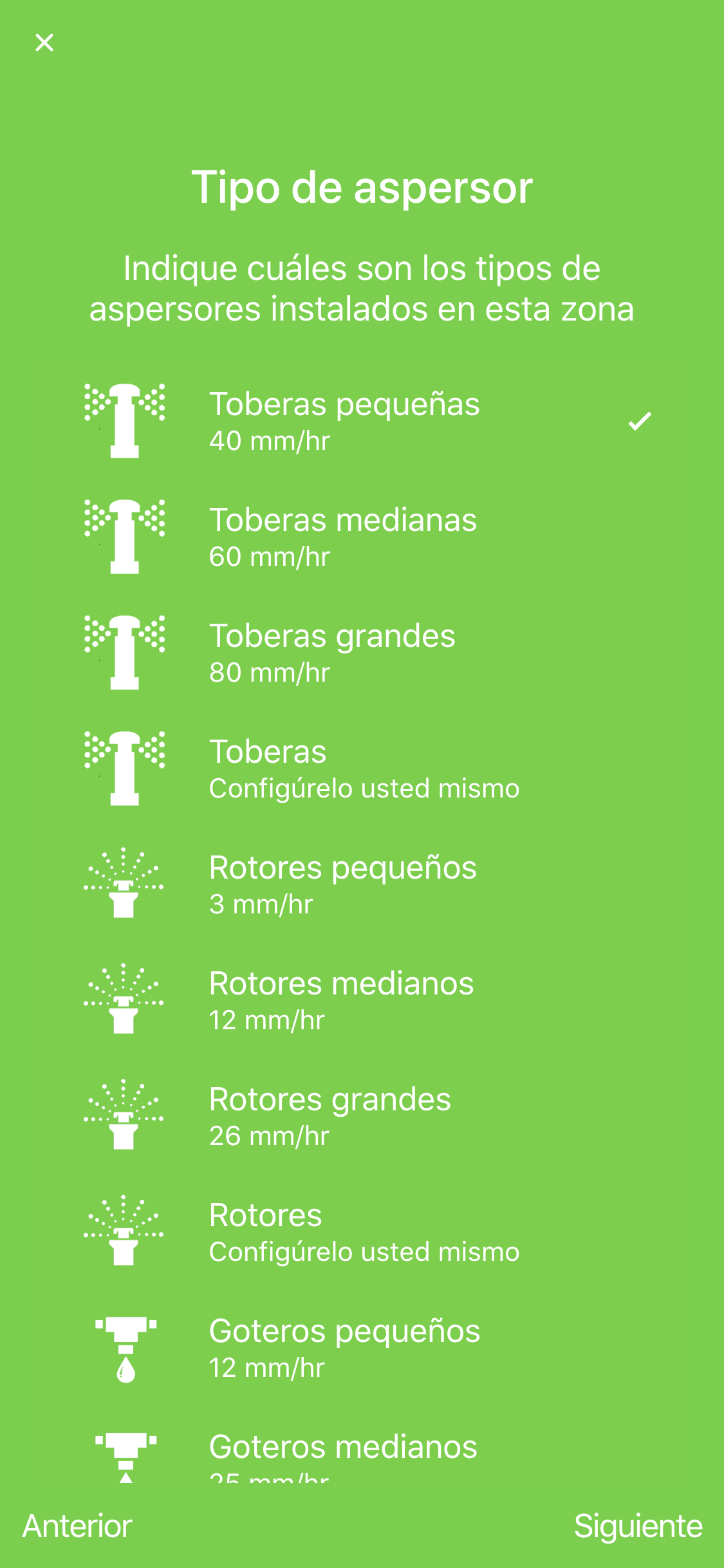Pick Toberas grandes 80 mm/hr

click(x=362, y=653)
